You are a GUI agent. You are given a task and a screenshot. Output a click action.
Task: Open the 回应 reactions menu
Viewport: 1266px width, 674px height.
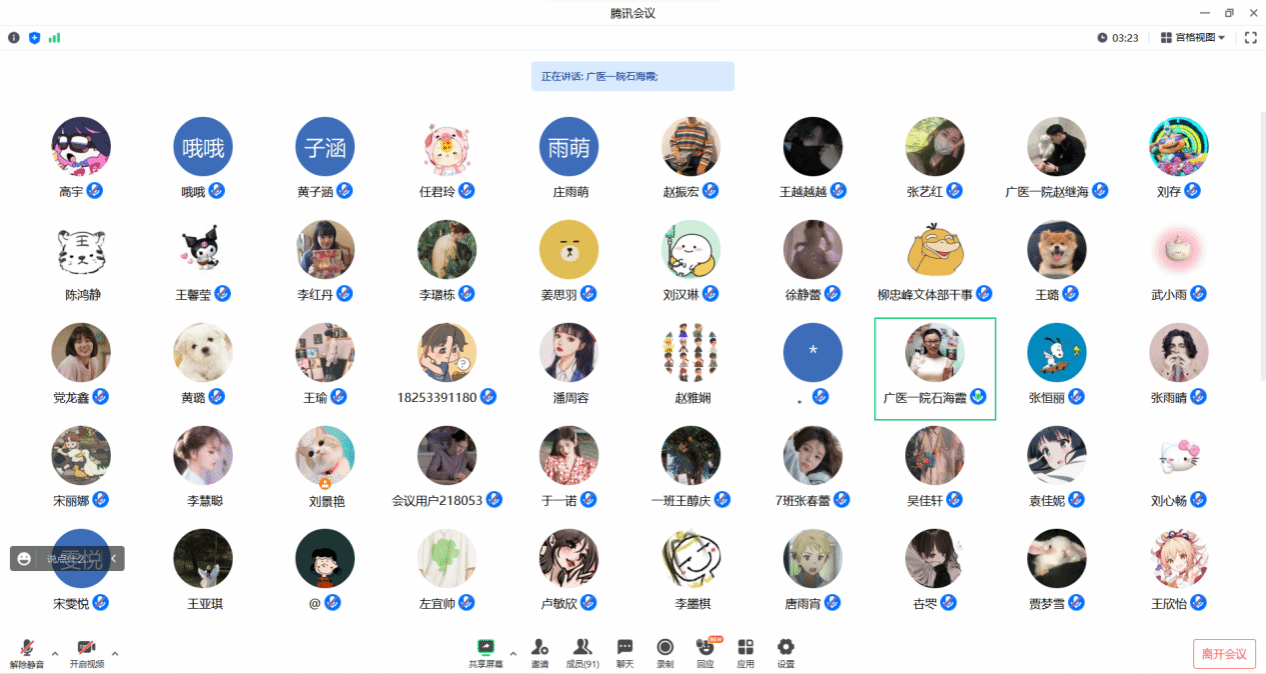705,652
